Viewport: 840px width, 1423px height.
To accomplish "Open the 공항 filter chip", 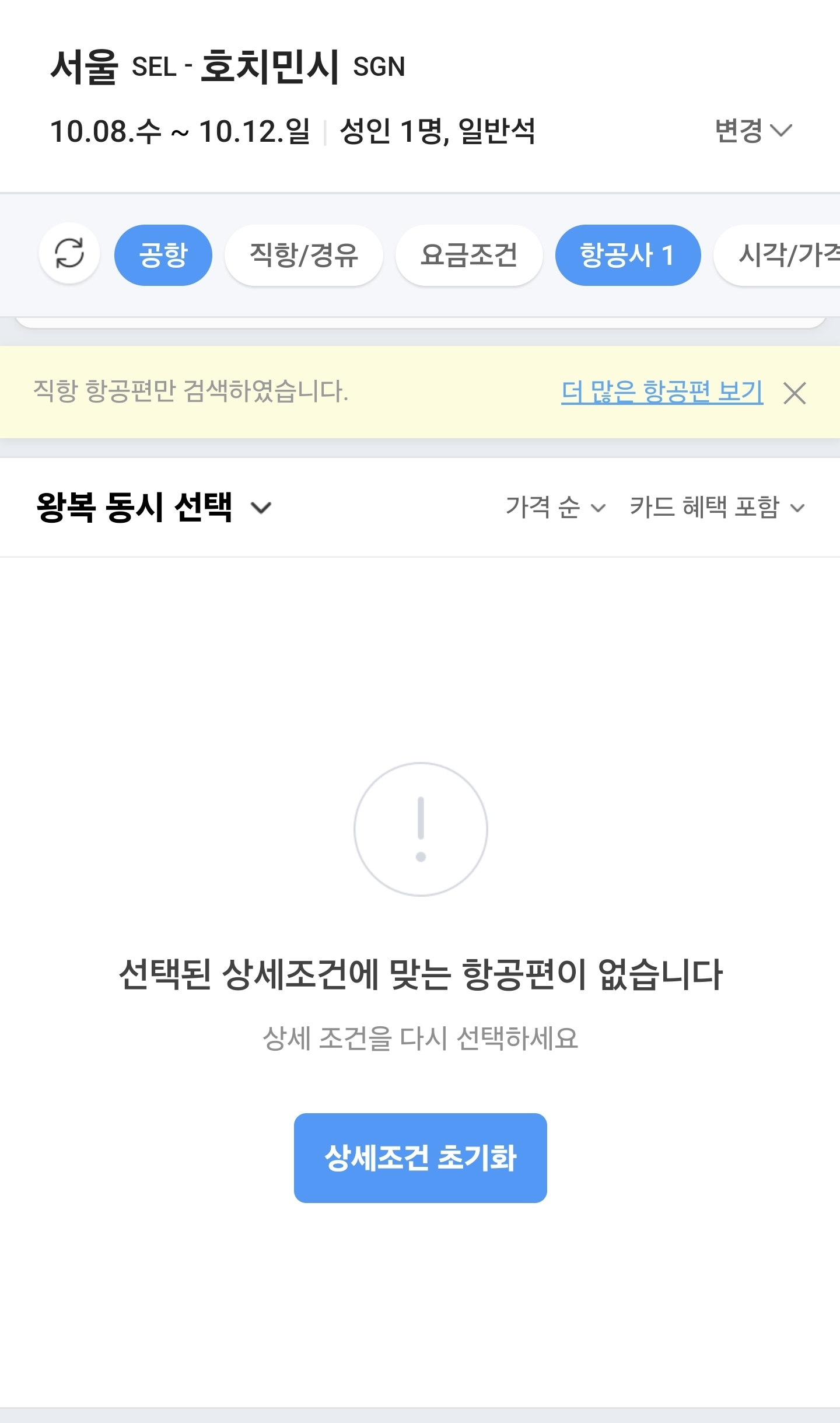I will (x=163, y=255).
